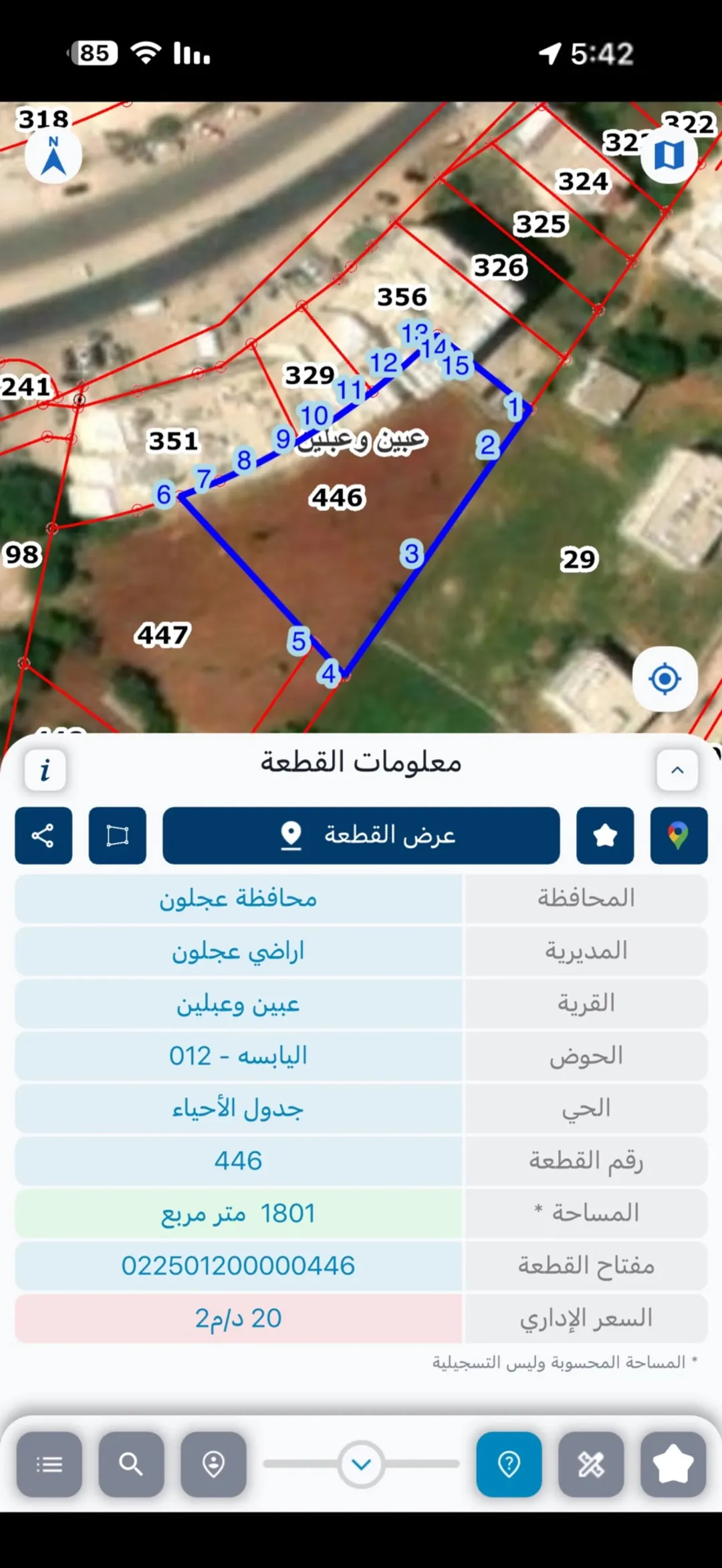
Task: Open the map layers button
Action: point(669,156)
